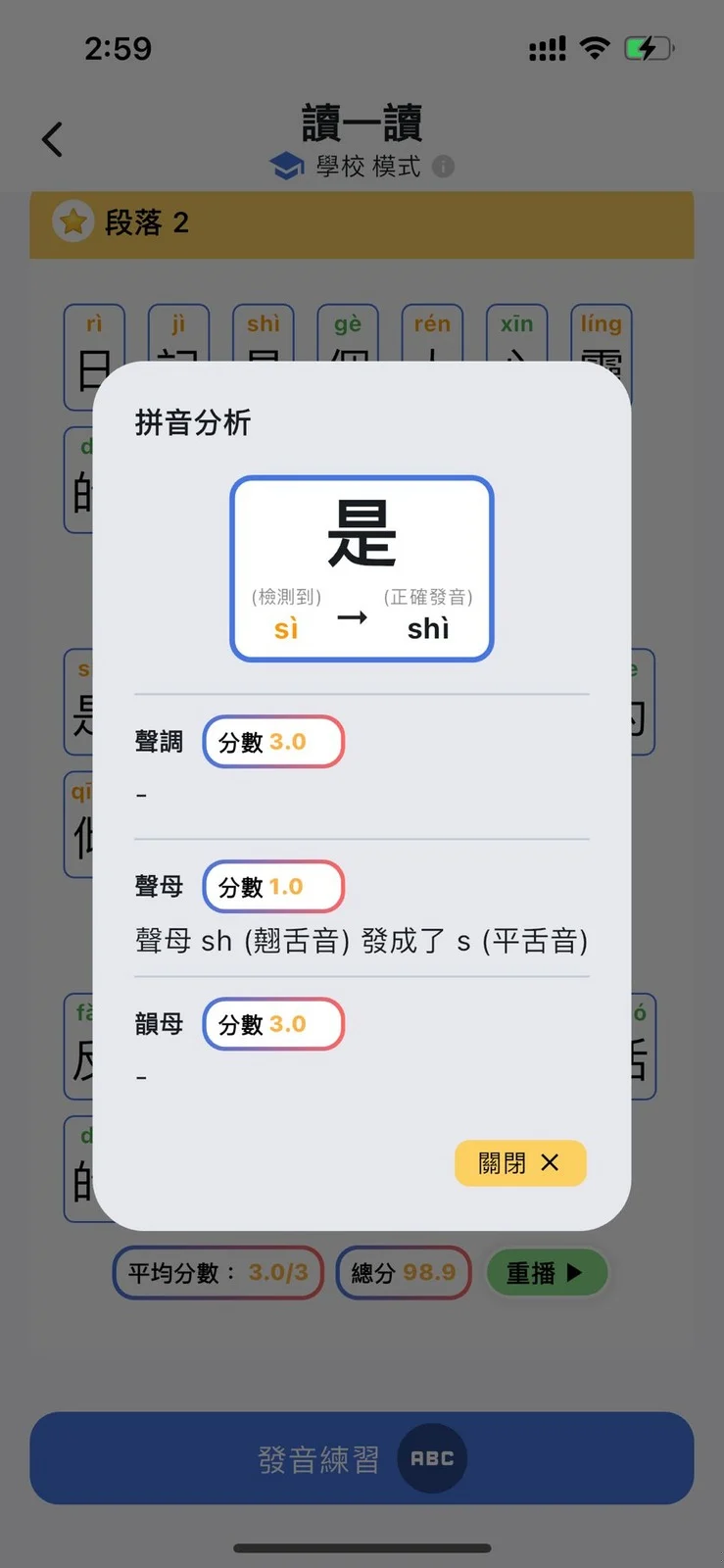Image resolution: width=724 pixels, height=1568 pixels.
Task: Close the 拼音分析 dialog with 關閉
Action: 519,1162
